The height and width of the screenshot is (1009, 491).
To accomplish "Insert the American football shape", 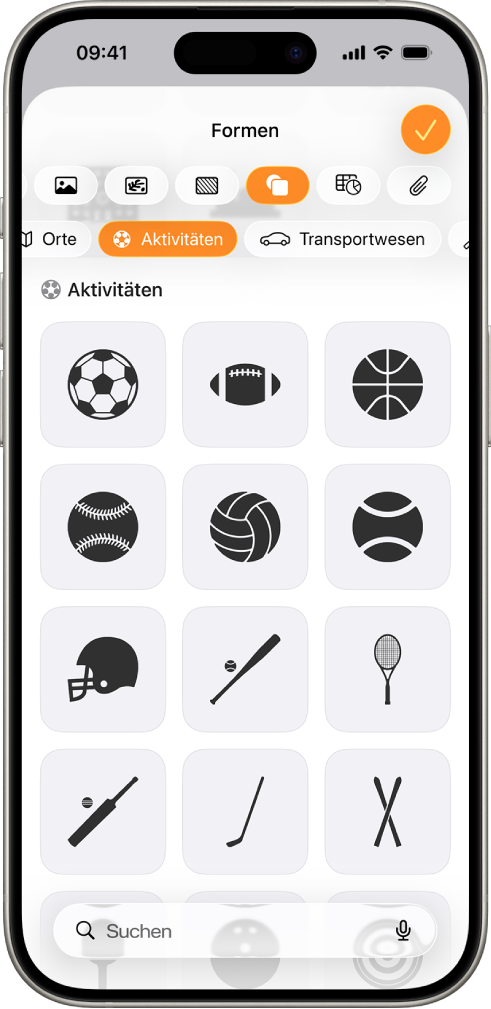I will click(x=245, y=384).
